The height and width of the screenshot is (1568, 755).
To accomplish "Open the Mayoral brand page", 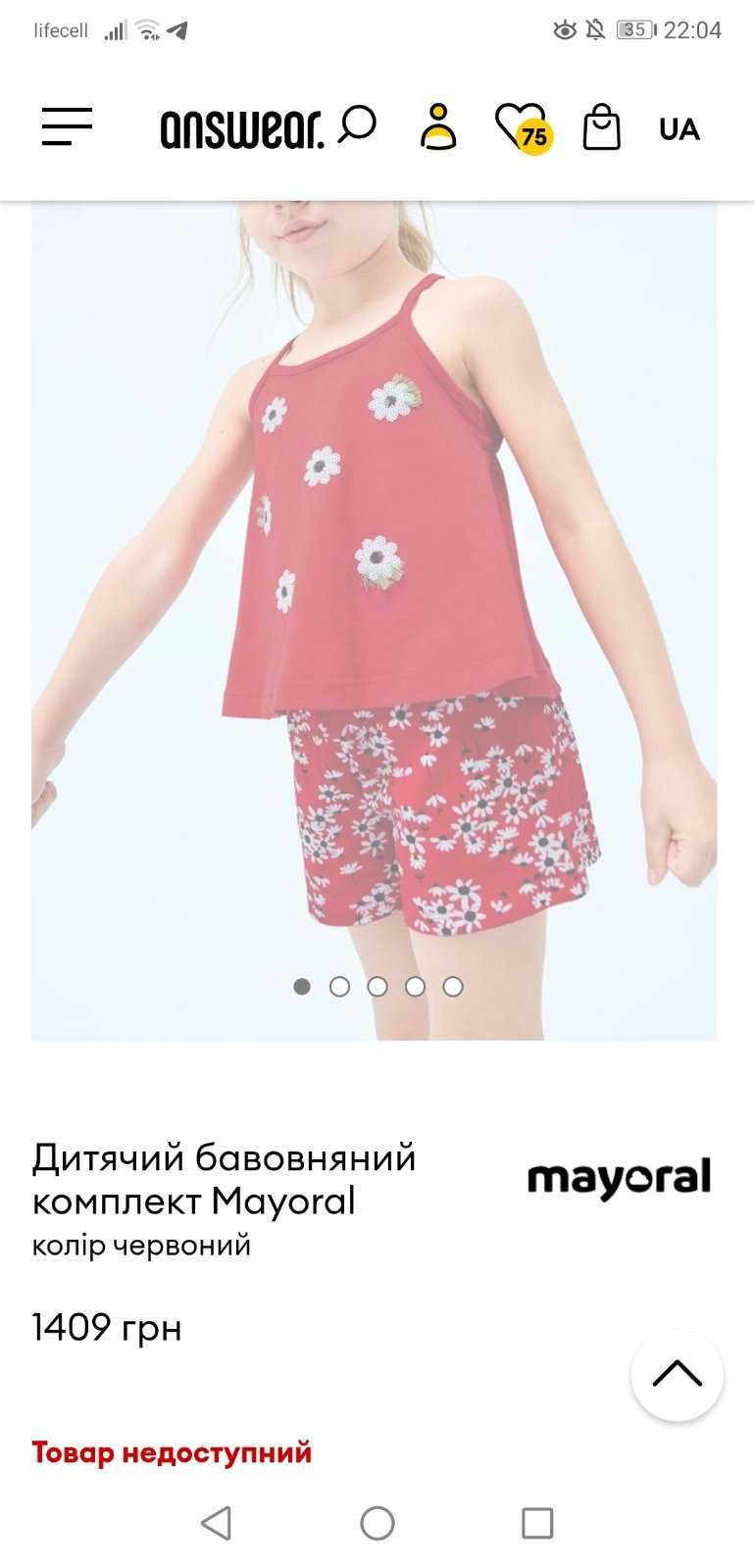I will pos(619,1179).
